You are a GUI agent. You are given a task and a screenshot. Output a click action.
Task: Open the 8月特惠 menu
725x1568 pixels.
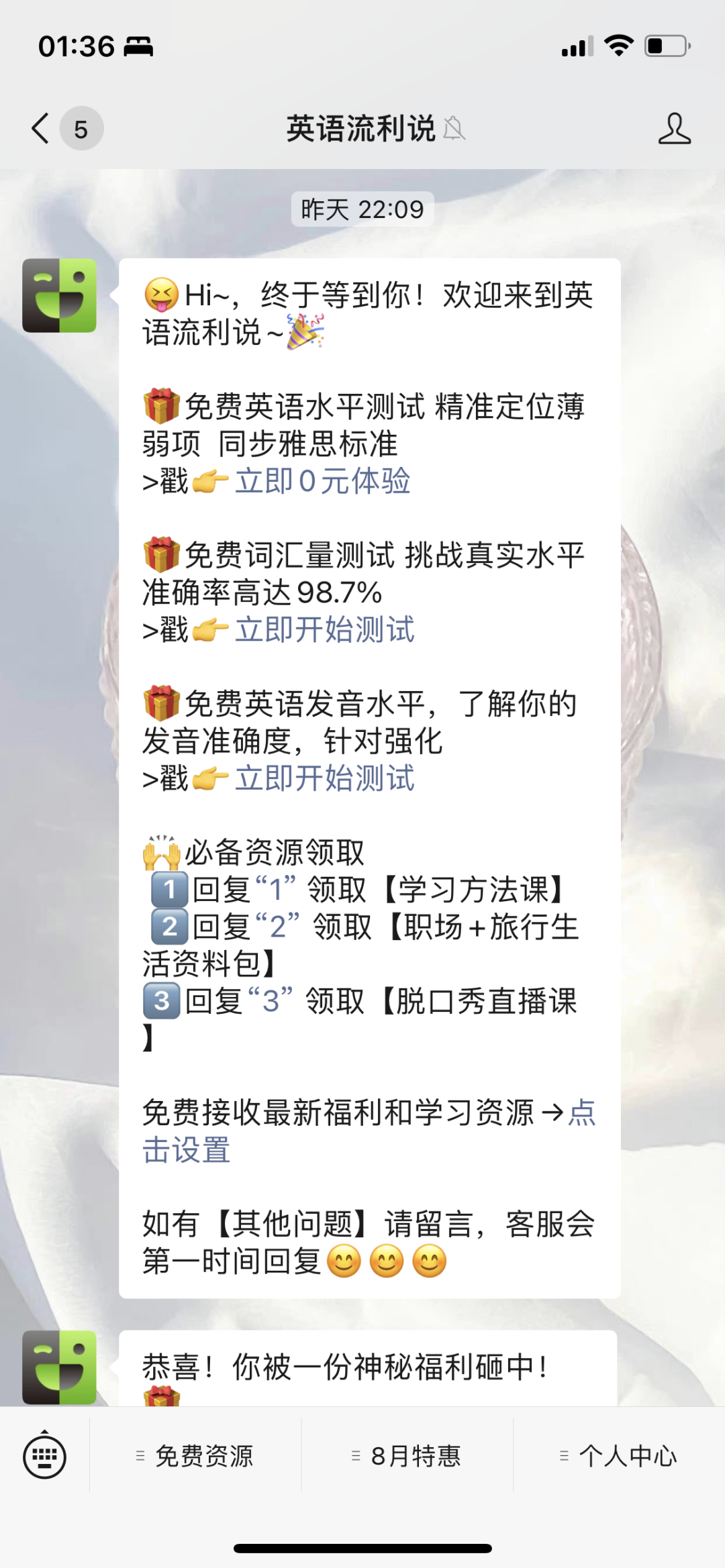407,1456
